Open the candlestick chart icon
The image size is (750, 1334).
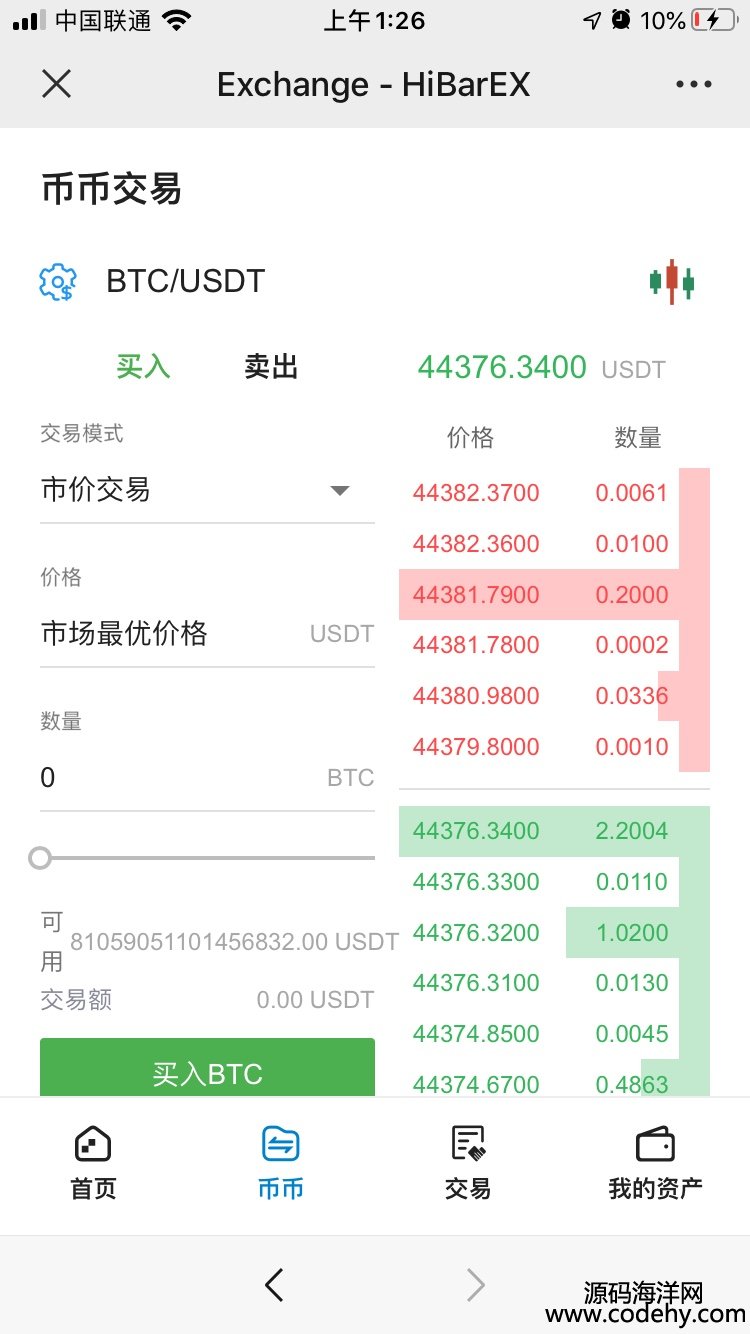pos(672,282)
